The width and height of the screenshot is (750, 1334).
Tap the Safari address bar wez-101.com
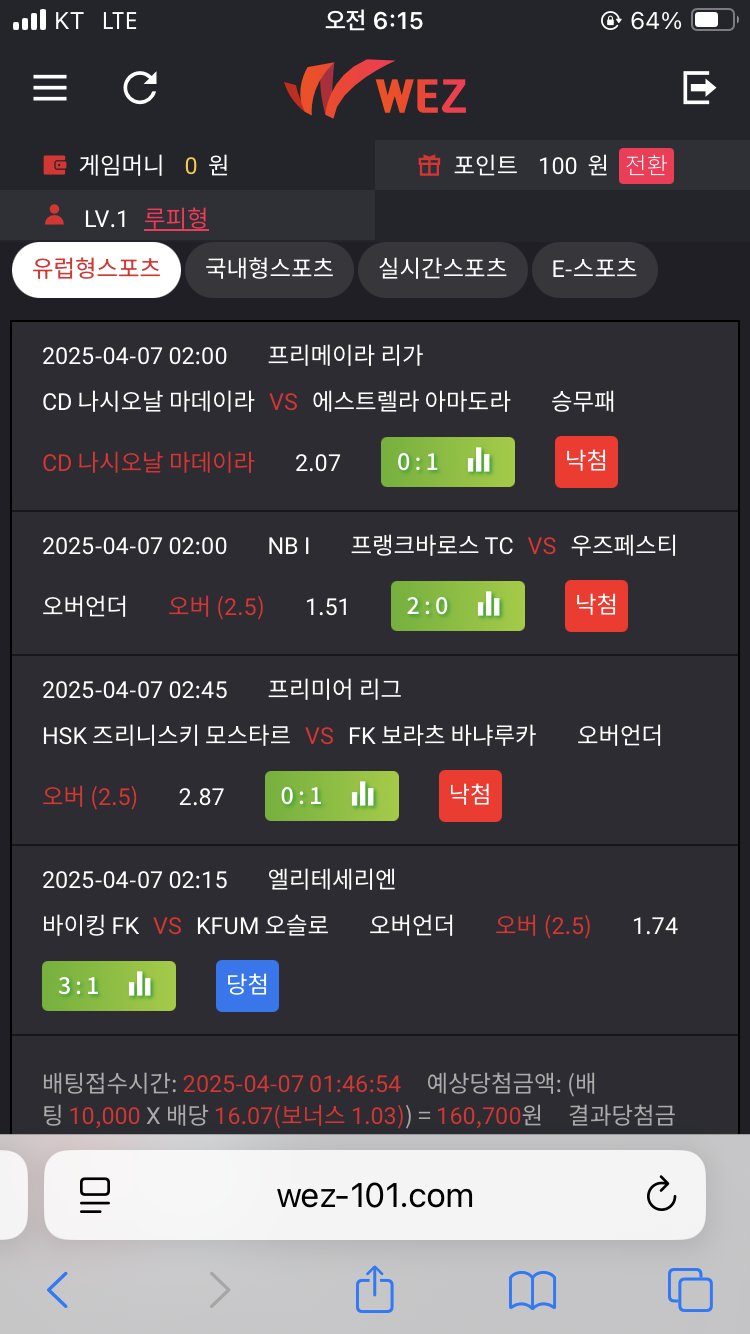[375, 1195]
